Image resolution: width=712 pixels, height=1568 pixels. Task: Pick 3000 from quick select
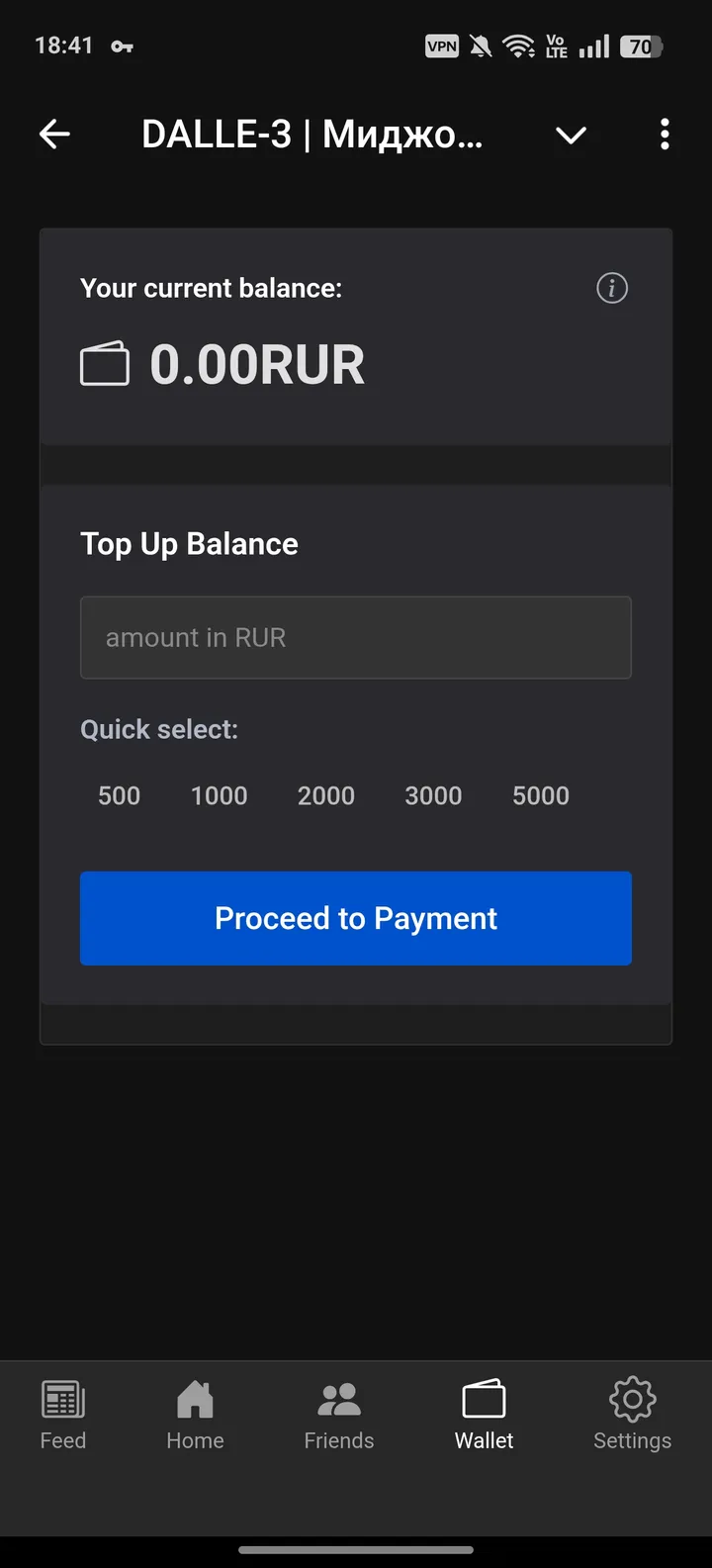(433, 795)
